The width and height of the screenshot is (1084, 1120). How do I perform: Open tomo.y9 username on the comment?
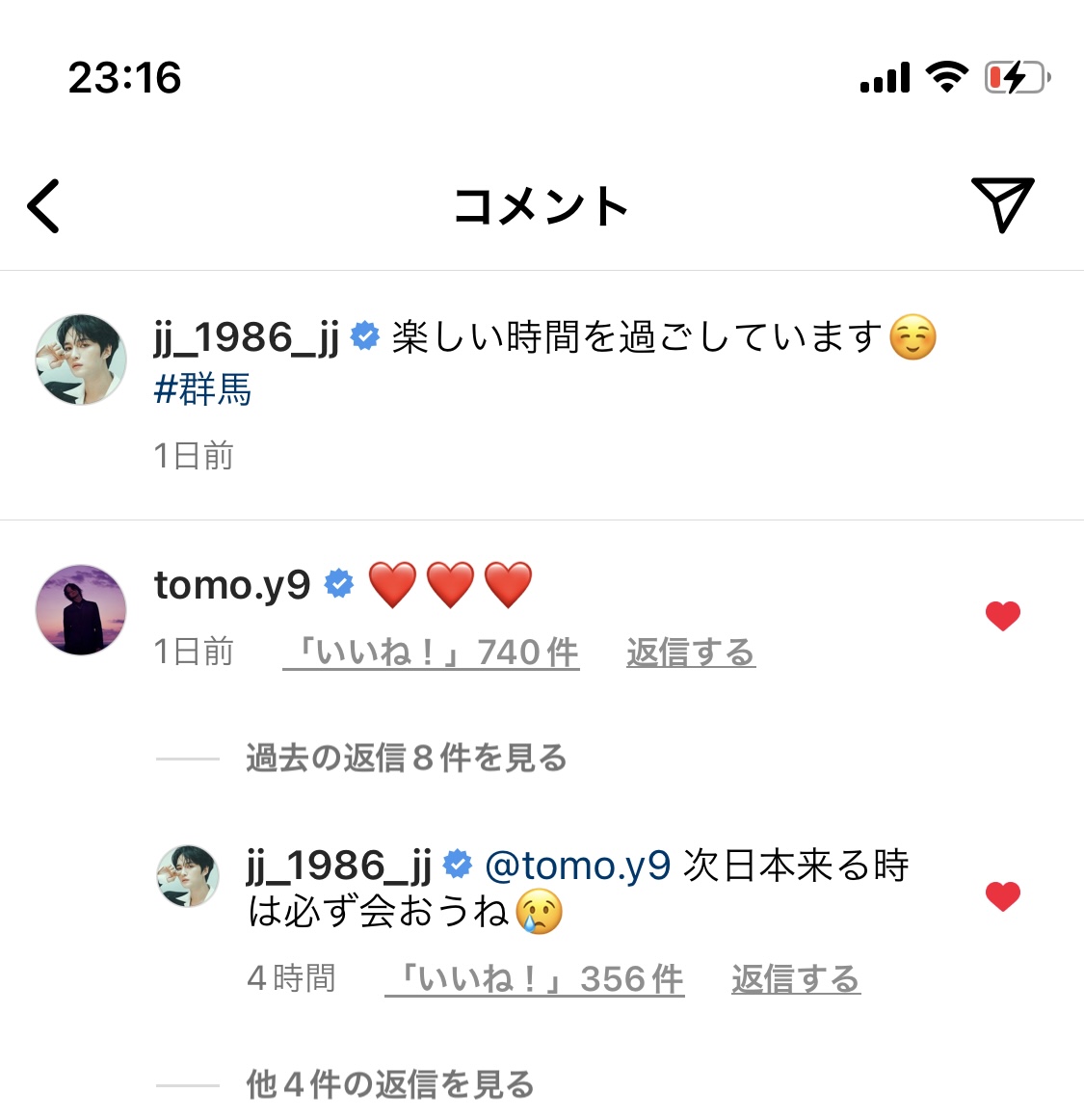click(x=232, y=584)
